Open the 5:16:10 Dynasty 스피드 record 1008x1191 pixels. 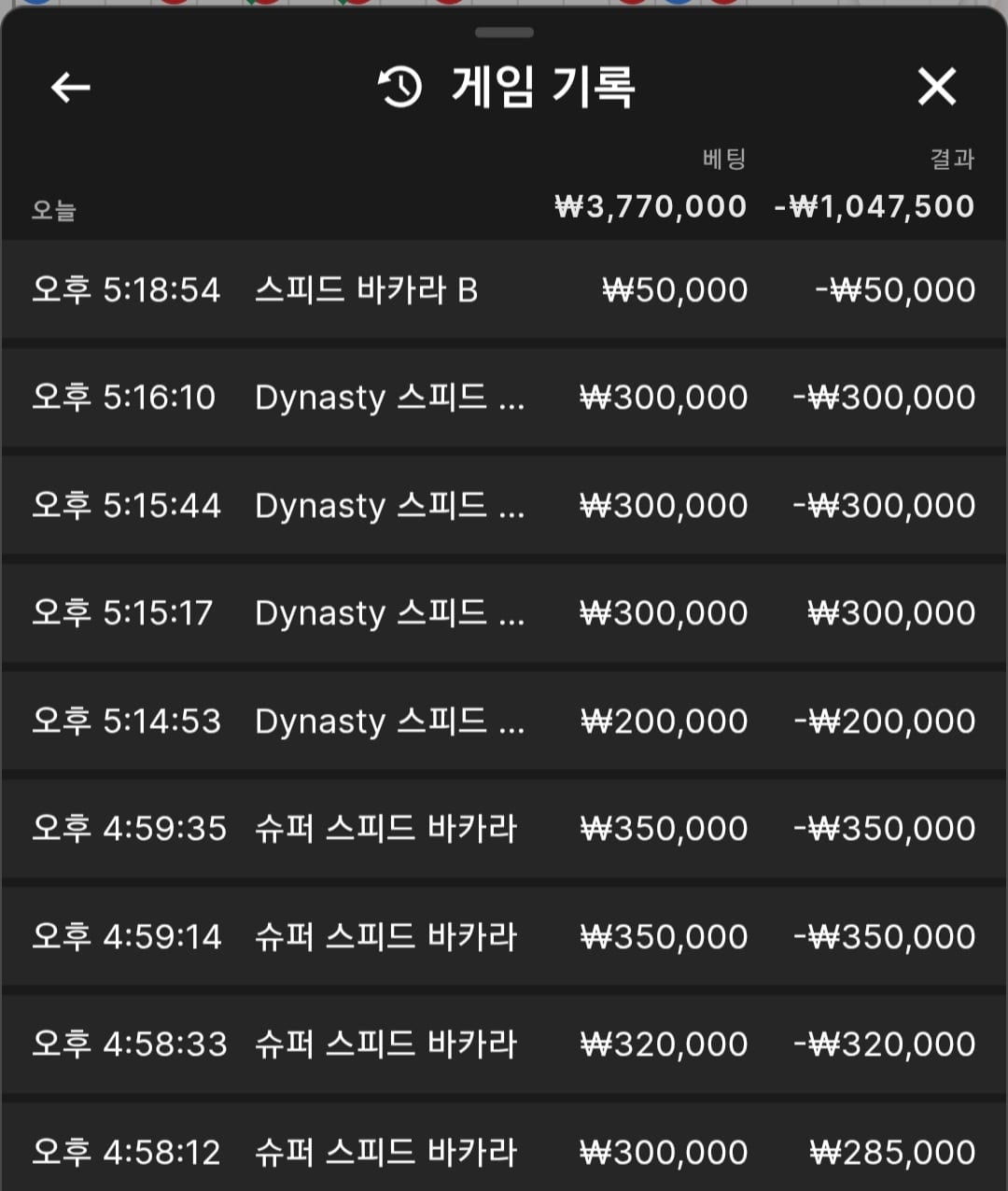coord(504,398)
